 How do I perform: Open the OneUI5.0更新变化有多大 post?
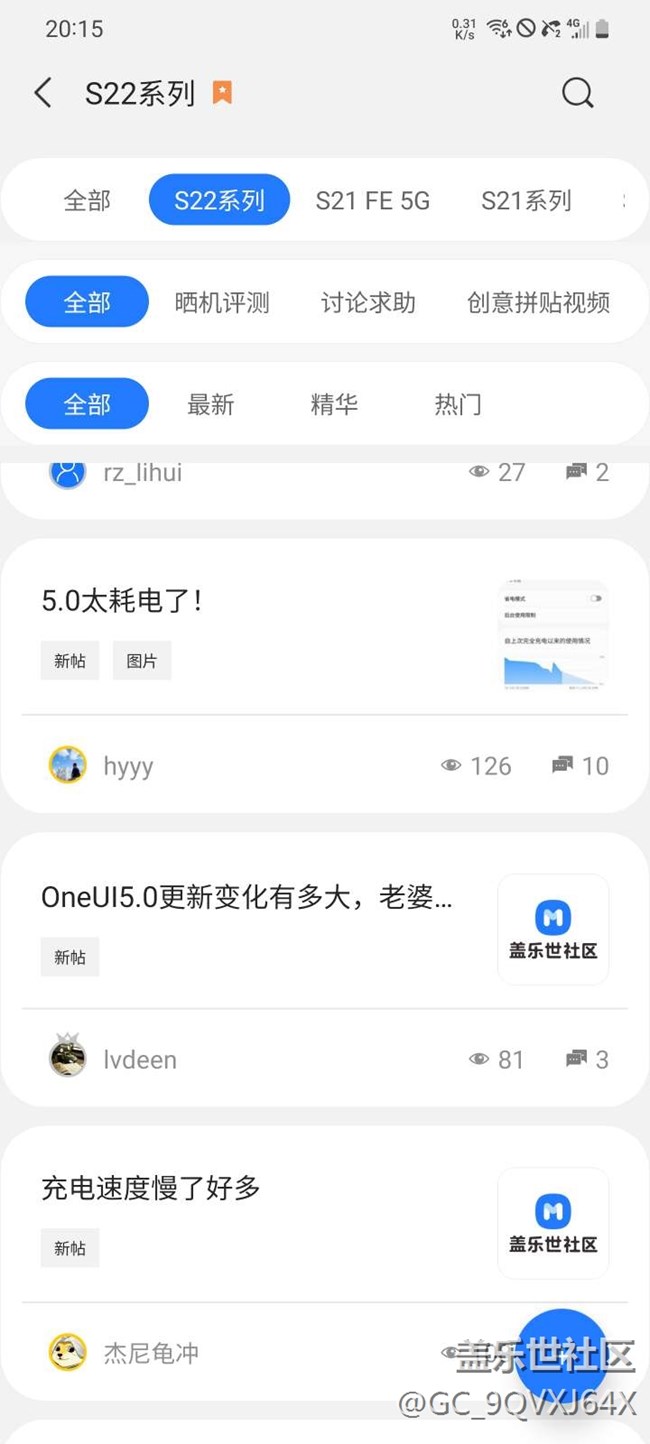246,897
